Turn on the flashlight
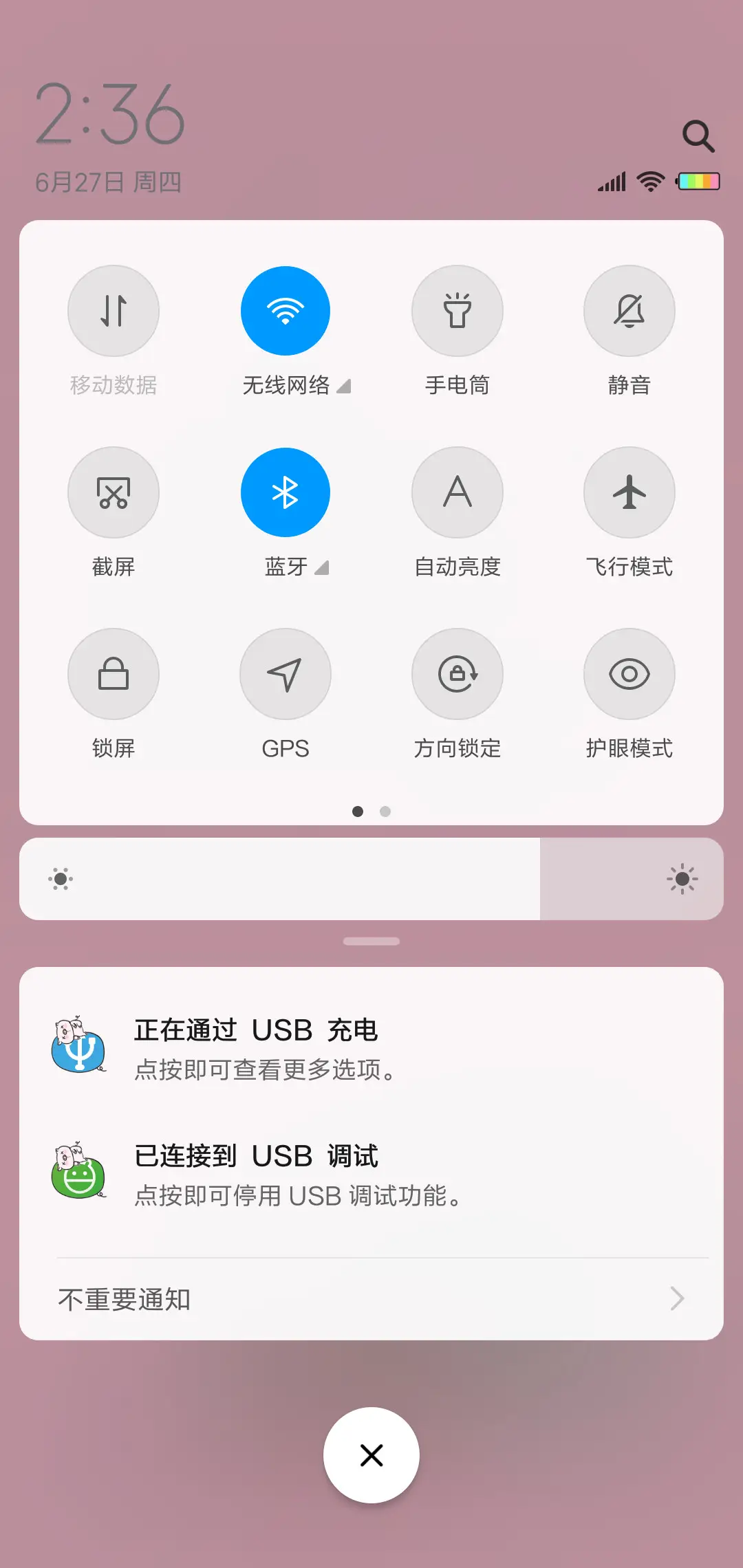This screenshot has height=1568, width=743. tap(457, 311)
